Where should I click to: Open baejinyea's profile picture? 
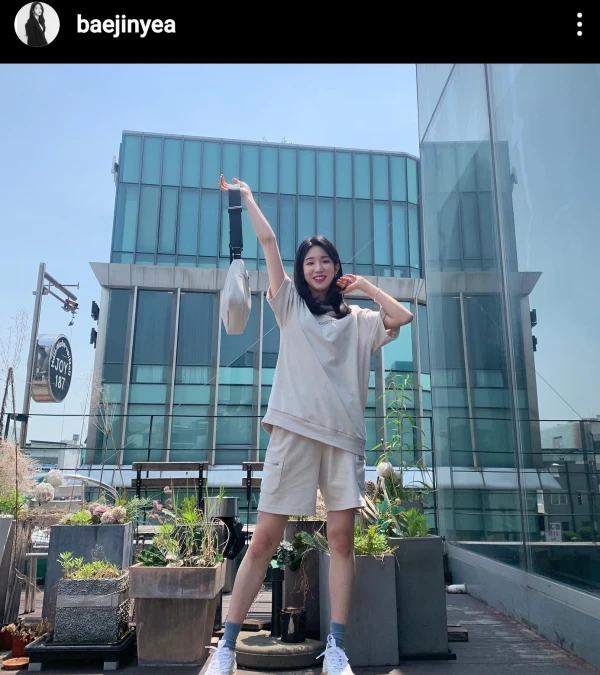(36, 24)
